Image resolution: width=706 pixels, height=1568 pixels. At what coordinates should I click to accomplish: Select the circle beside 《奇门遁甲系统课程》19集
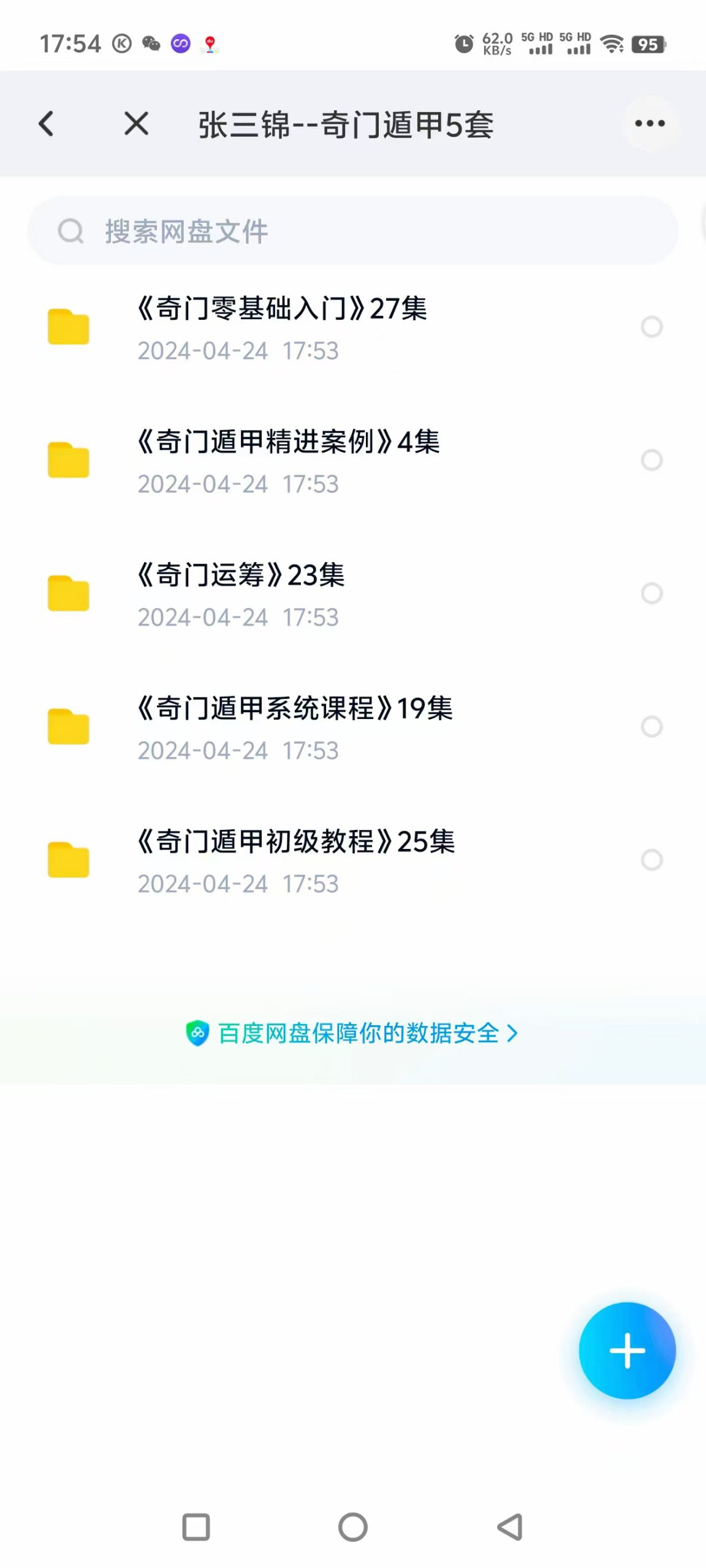coord(651,726)
